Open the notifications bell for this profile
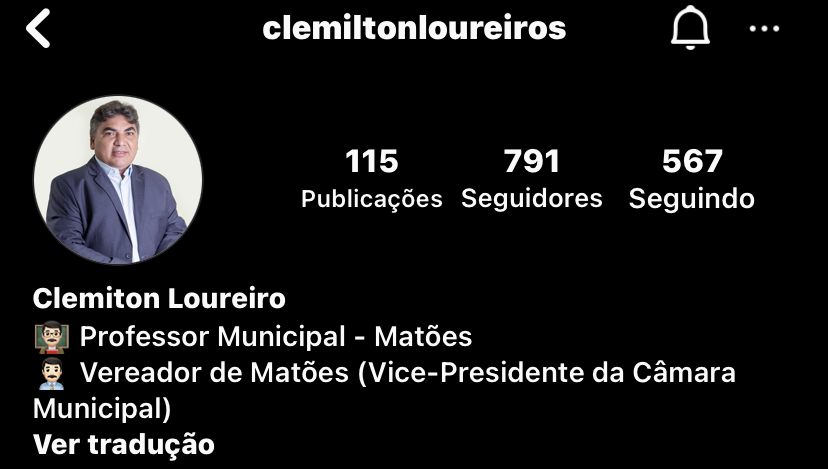 pos(689,29)
